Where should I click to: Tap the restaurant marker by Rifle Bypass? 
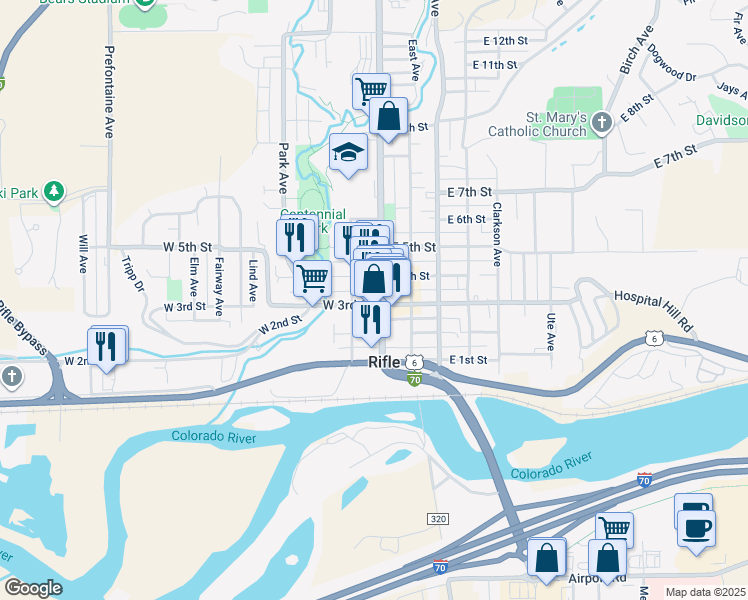[x=106, y=346]
